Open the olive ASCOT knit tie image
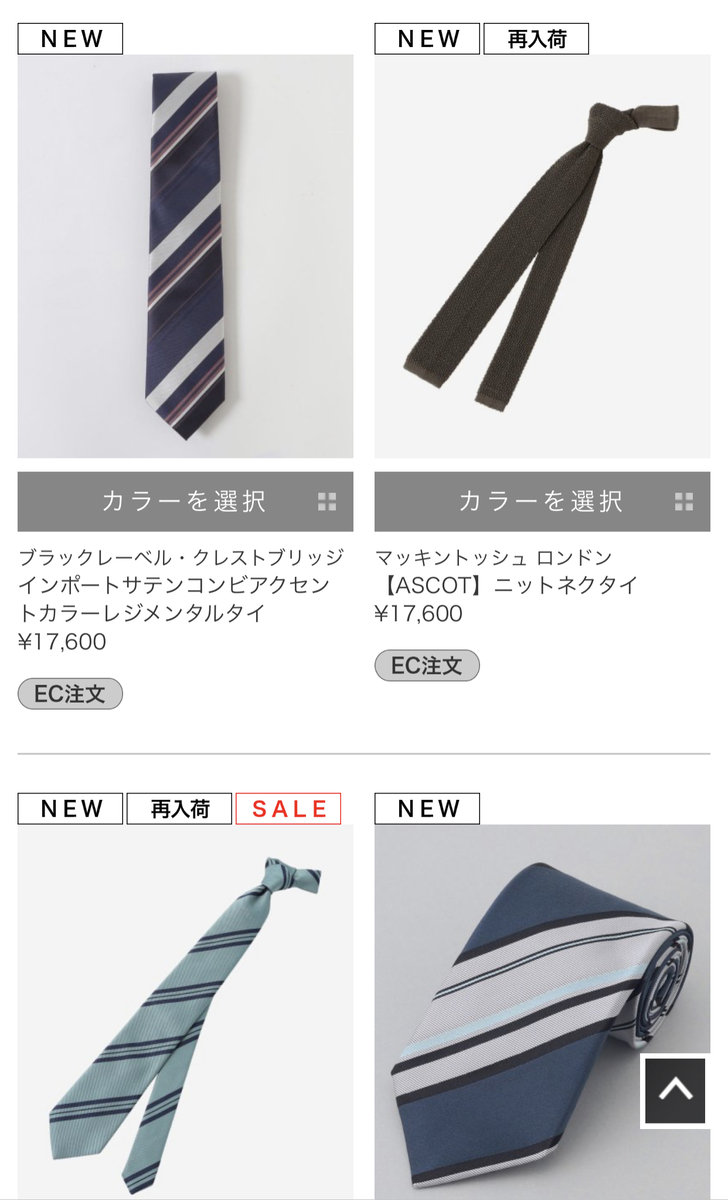 pos(542,256)
